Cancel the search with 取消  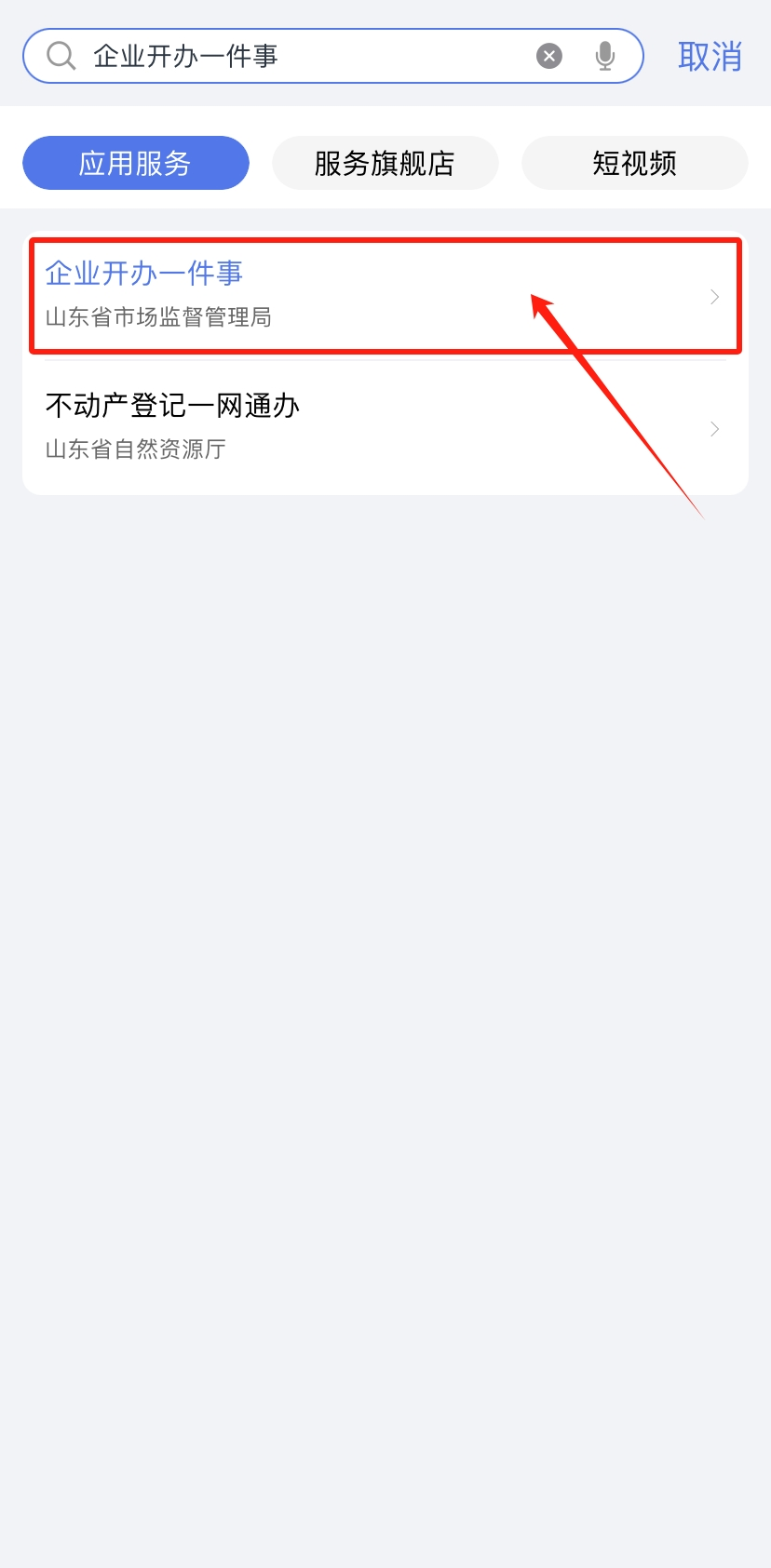click(710, 57)
